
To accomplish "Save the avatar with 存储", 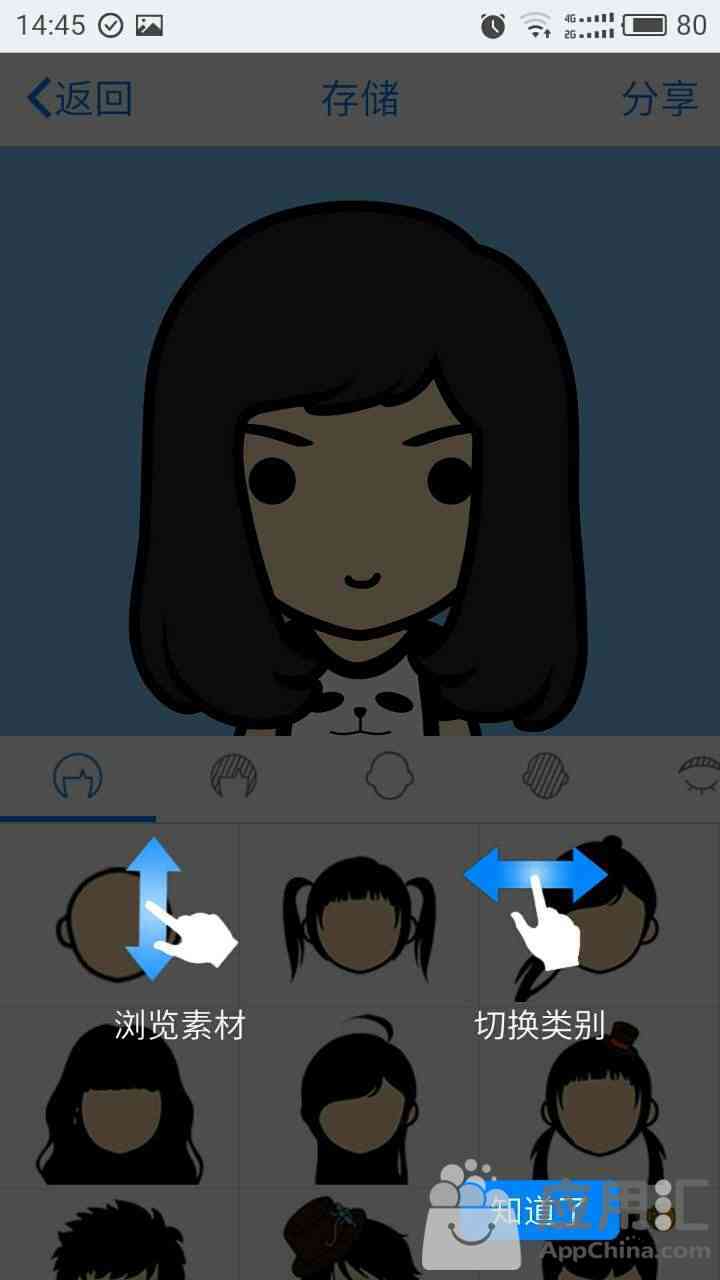I will (360, 99).
